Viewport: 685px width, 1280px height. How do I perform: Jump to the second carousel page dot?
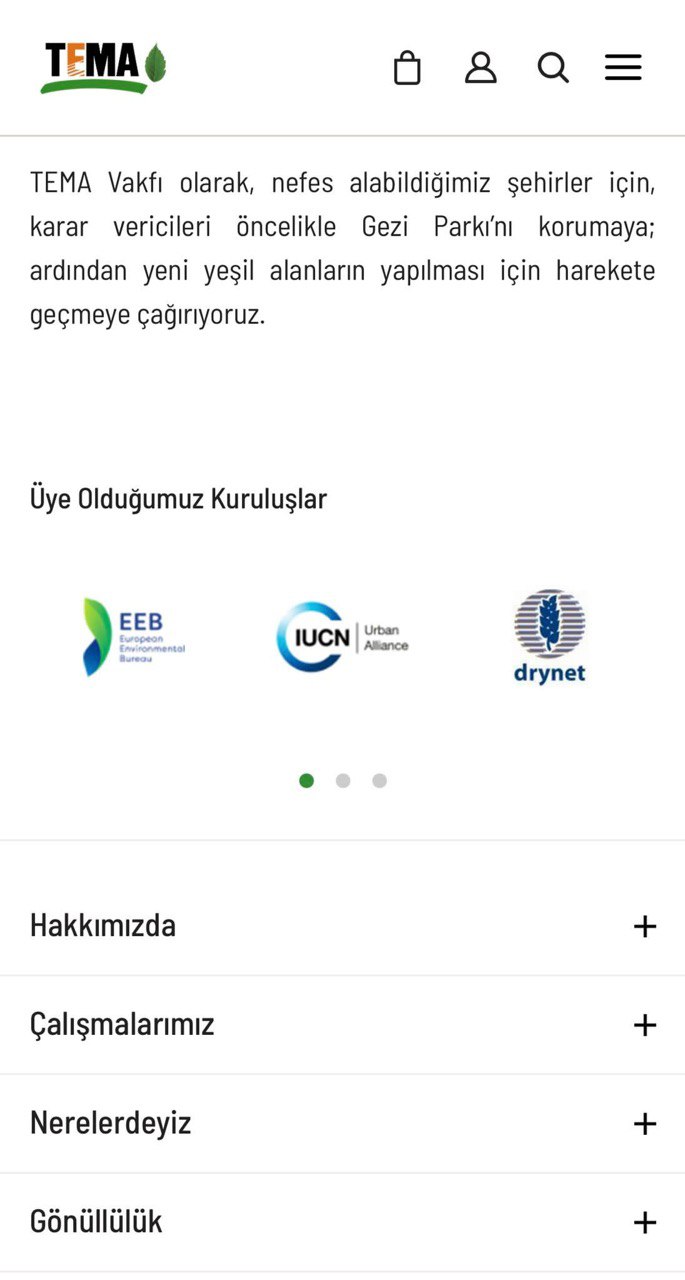343,781
